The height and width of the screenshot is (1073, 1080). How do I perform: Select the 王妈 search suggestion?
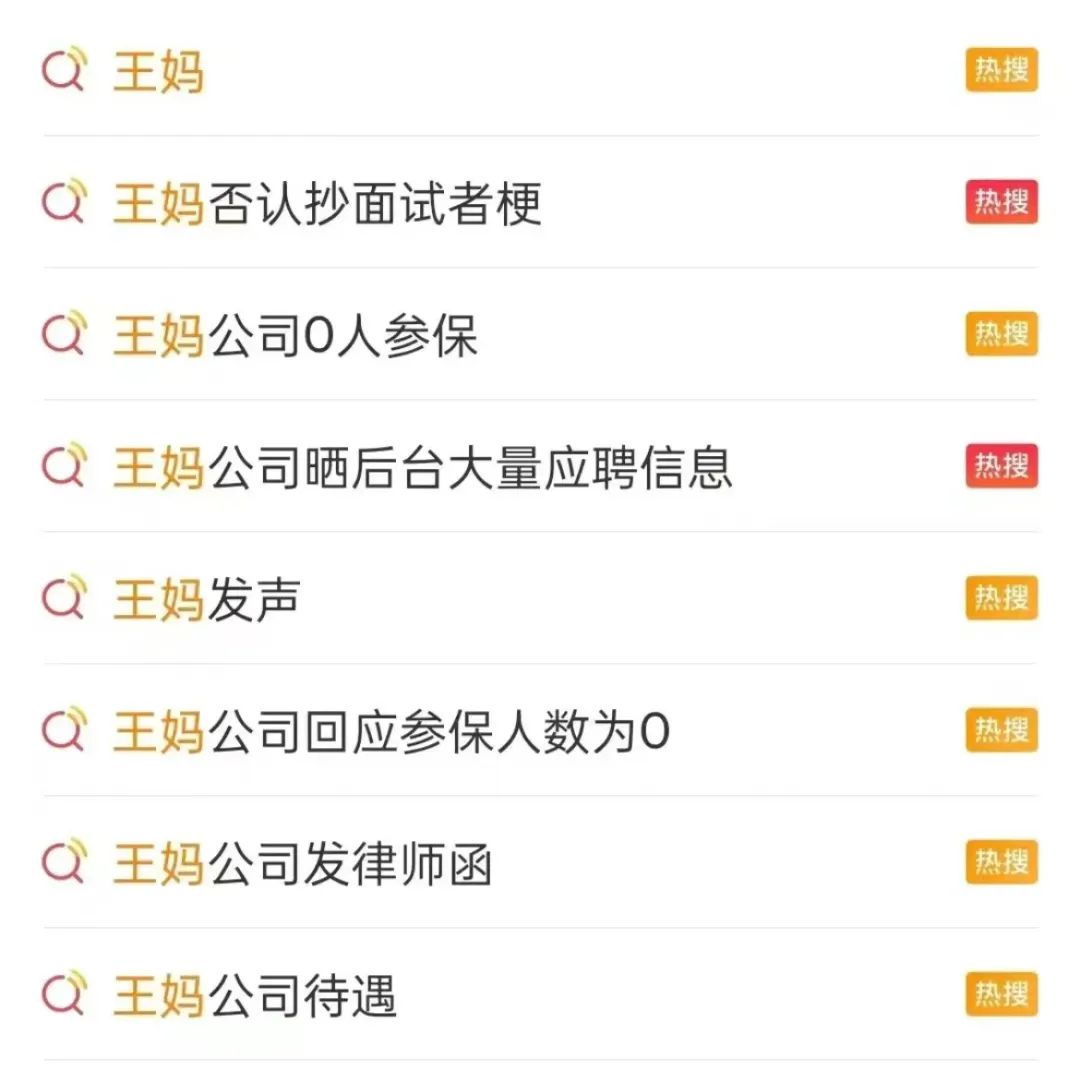tap(158, 72)
